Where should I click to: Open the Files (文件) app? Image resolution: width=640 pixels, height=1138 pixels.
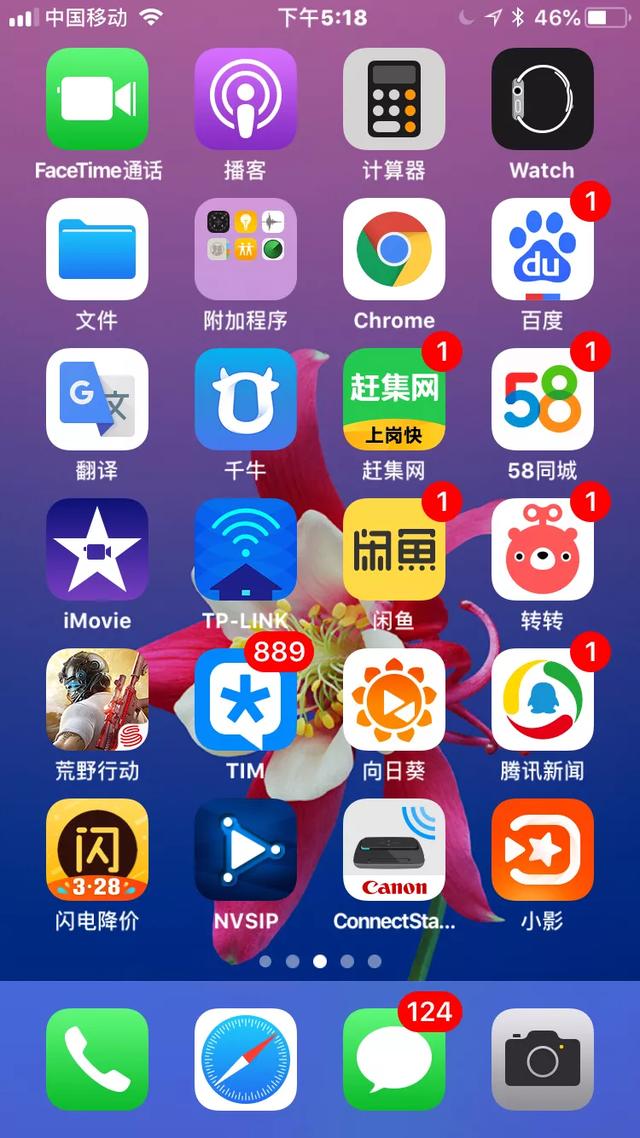[x=97, y=249]
